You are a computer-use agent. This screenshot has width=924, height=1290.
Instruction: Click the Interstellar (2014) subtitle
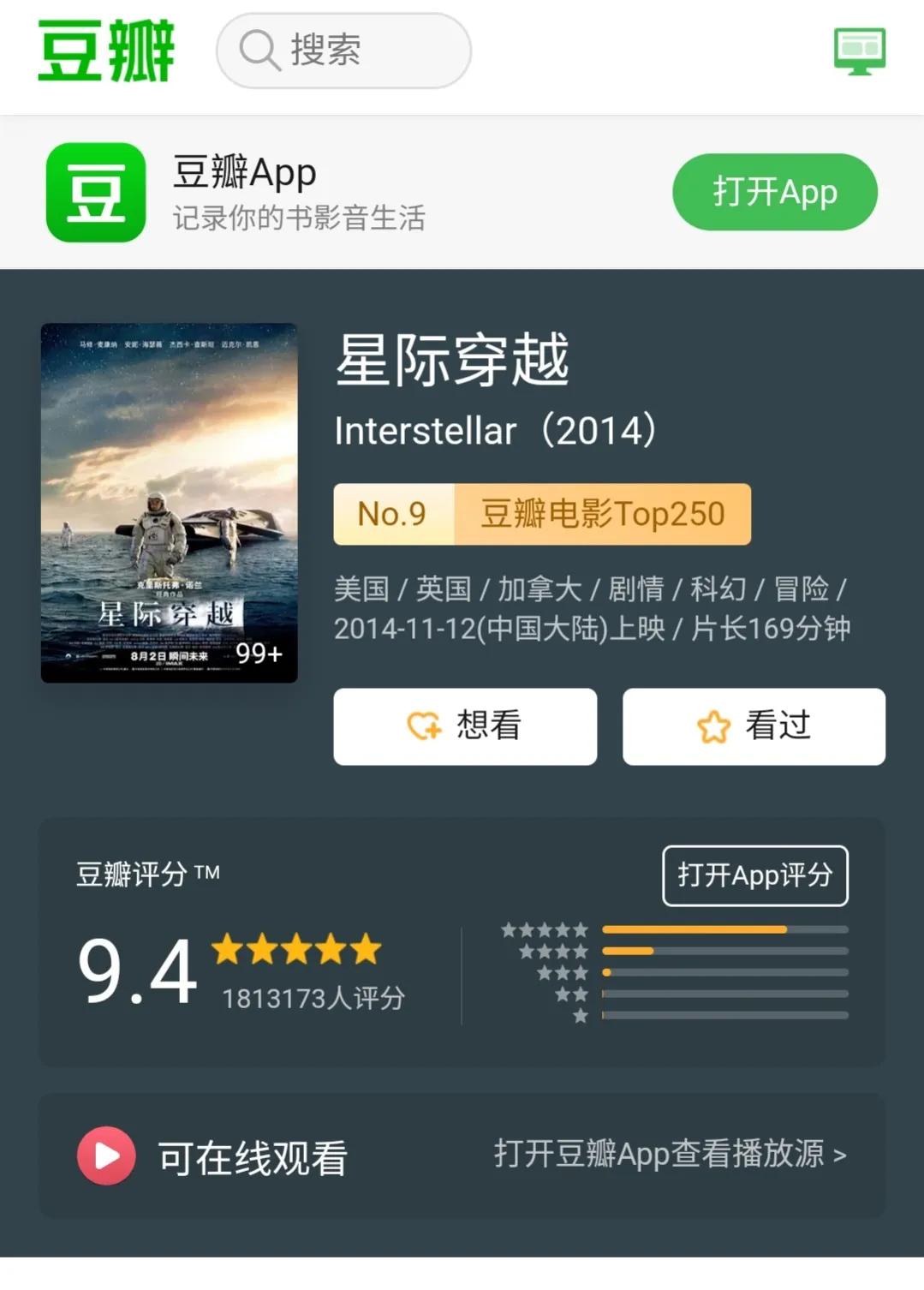[495, 432]
